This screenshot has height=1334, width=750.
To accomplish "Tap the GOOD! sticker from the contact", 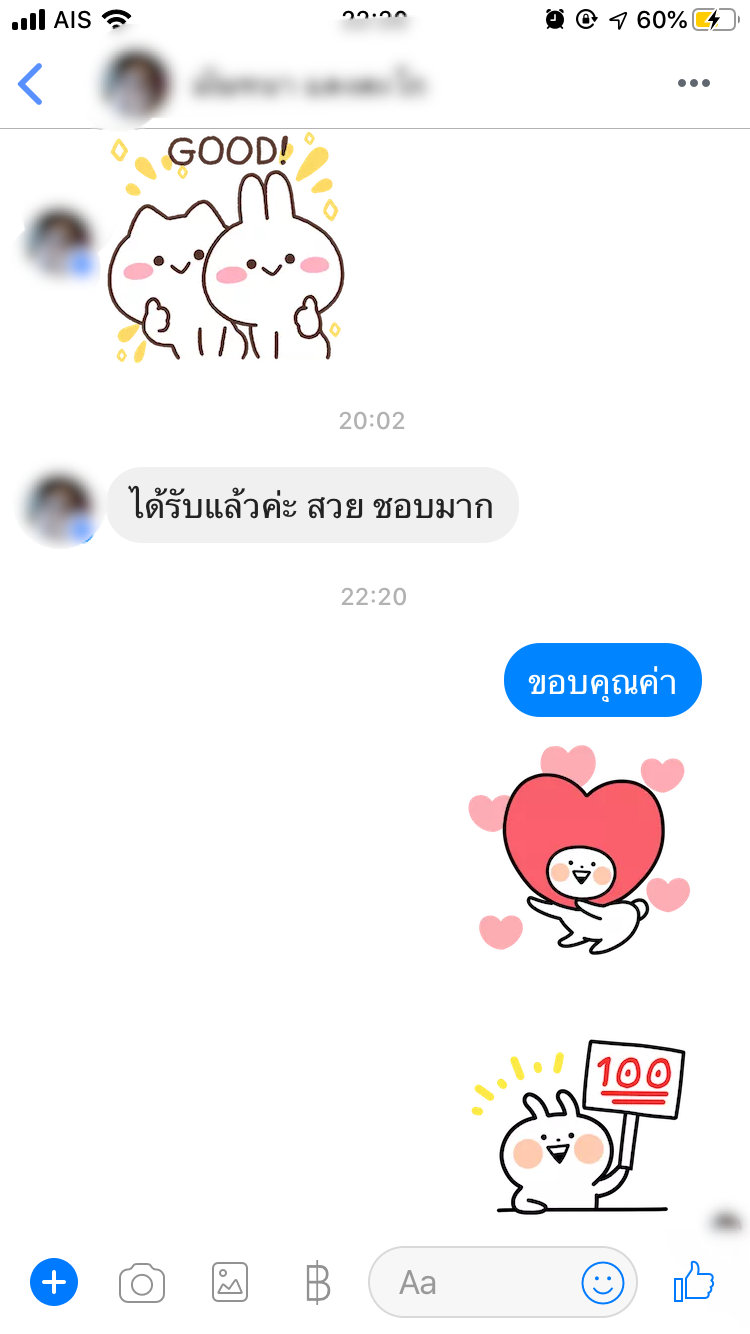I will 226,248.
